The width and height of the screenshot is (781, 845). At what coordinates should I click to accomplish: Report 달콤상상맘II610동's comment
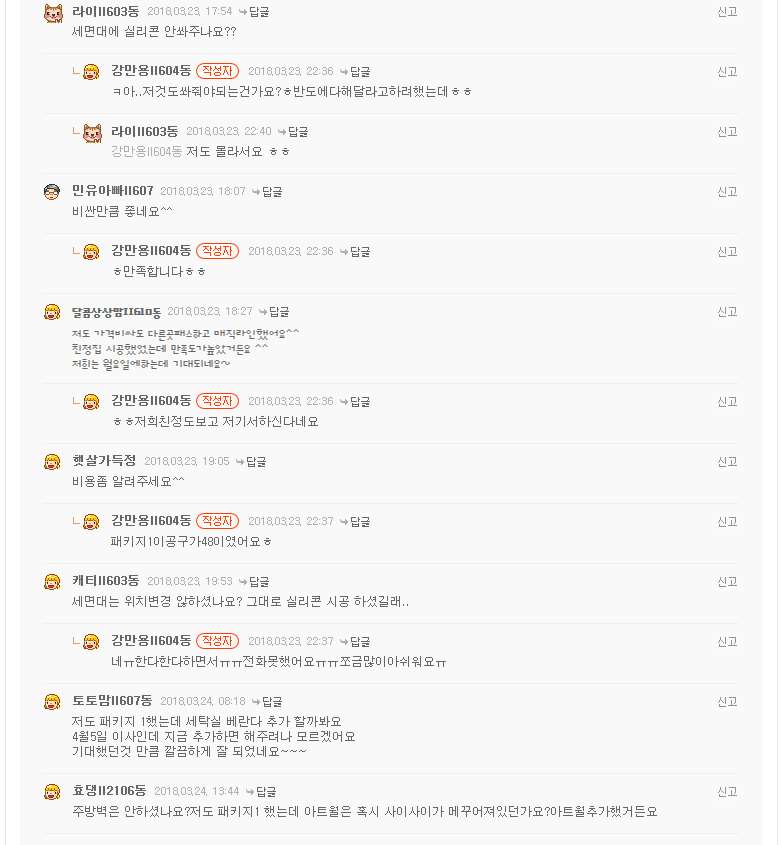click(x=727, y=312)
